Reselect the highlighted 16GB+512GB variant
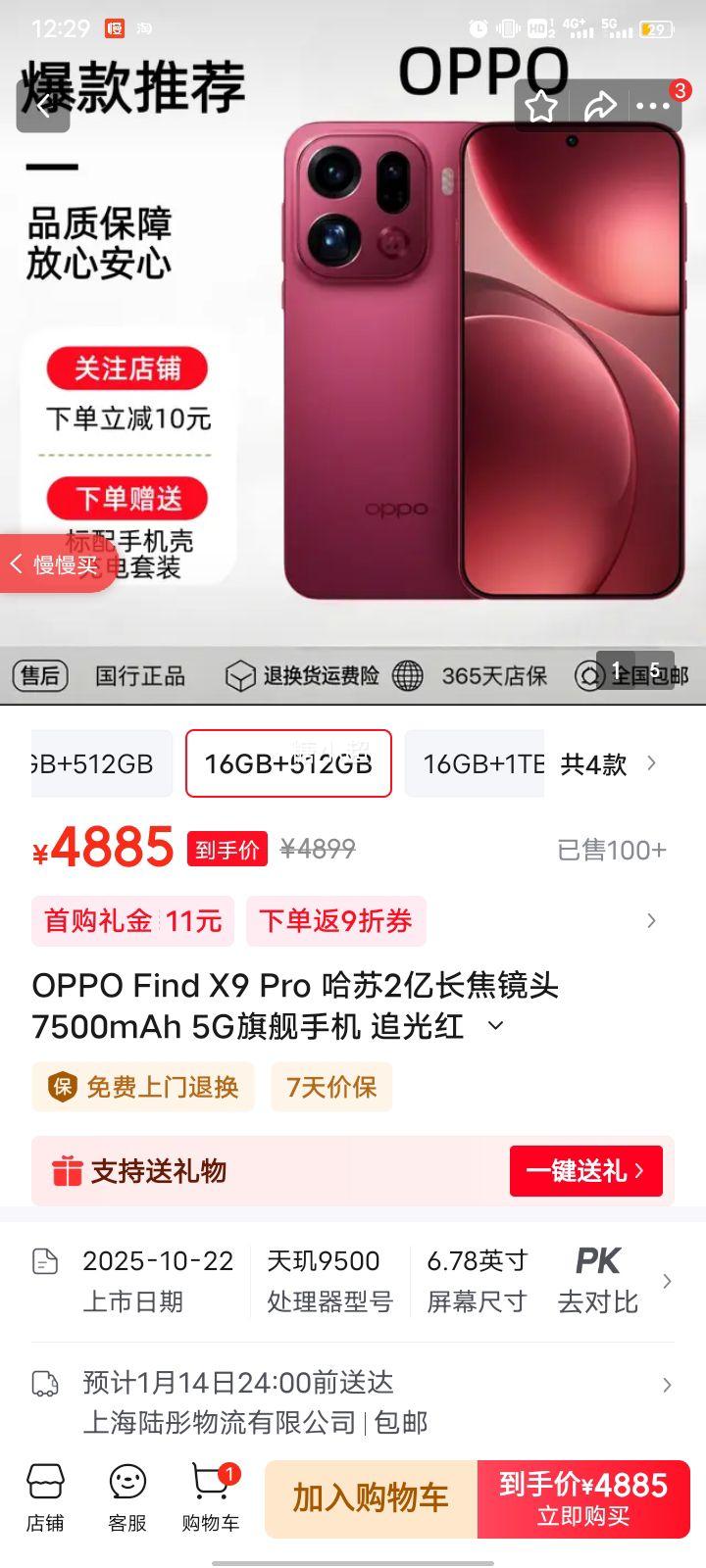 pyautogui.click(x=288, y=764)
